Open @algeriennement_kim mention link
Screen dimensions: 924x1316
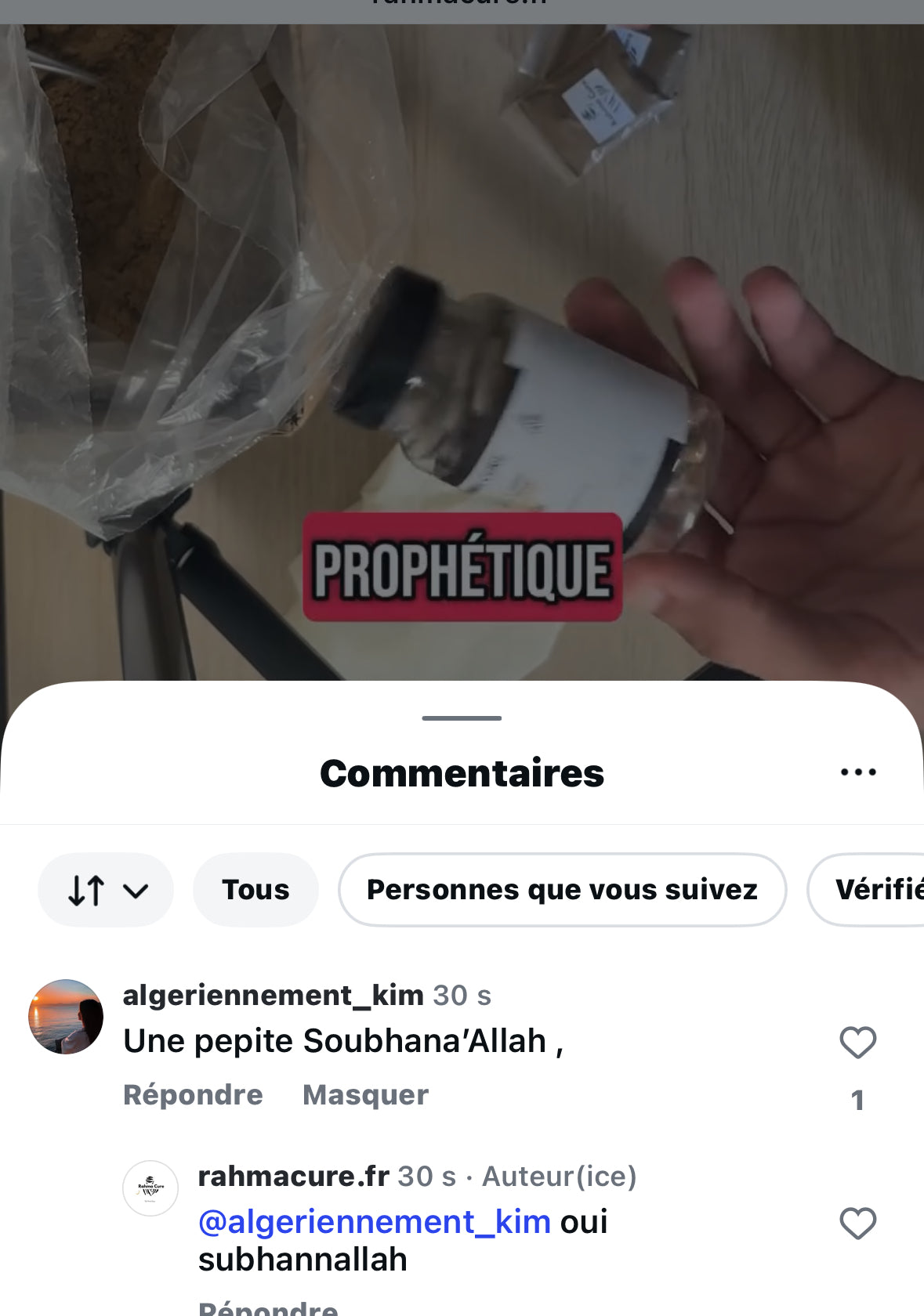point(375,1222)
